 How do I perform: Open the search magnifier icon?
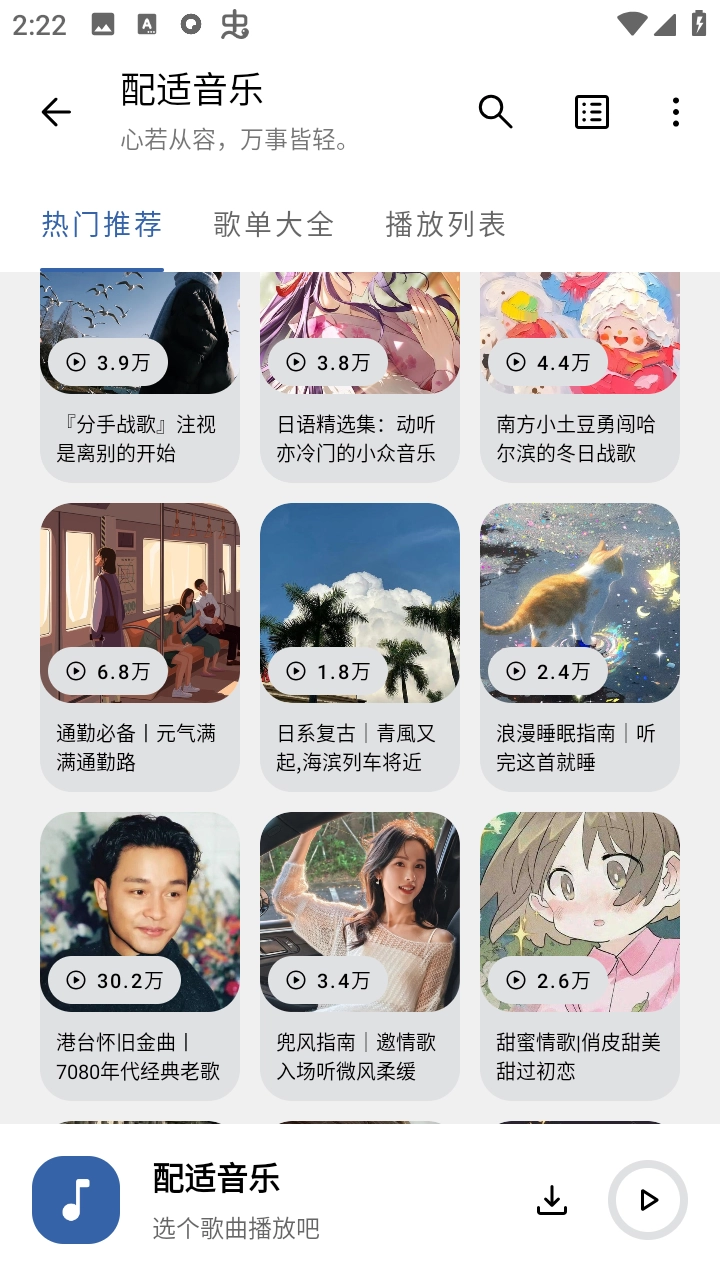point(495,112)
